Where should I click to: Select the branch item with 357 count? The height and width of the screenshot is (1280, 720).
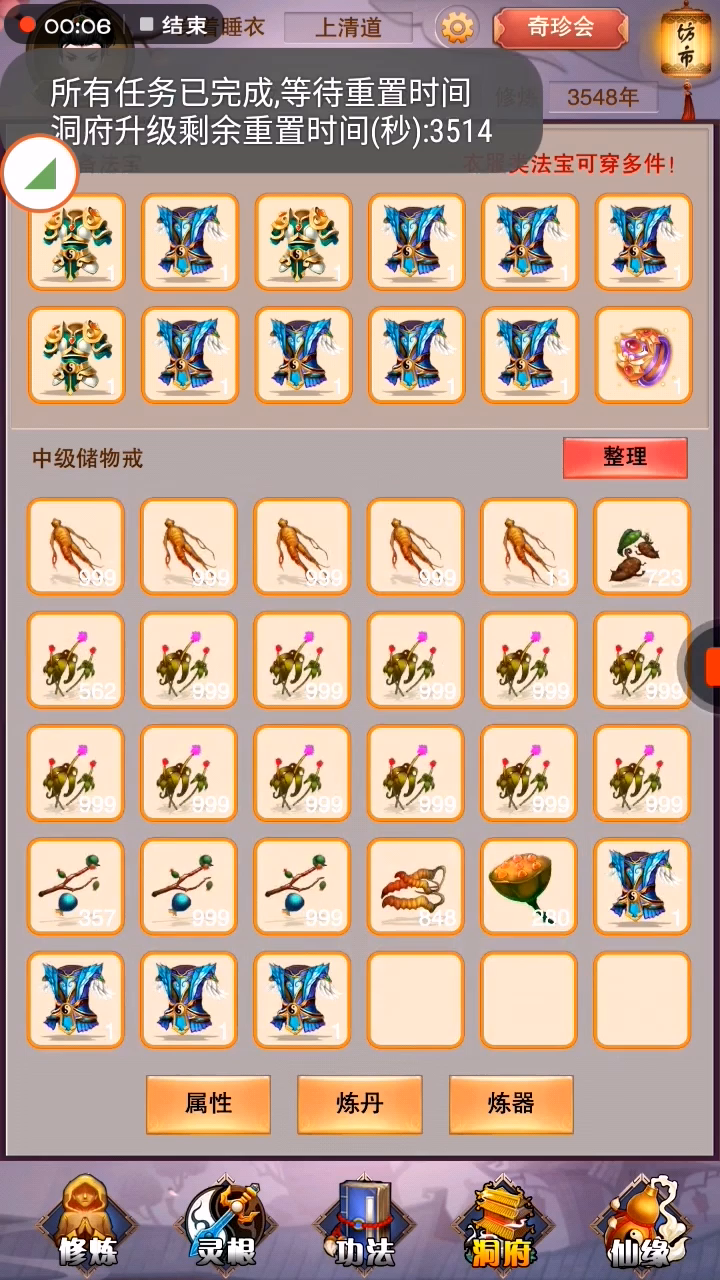click(x=76, y=887)
